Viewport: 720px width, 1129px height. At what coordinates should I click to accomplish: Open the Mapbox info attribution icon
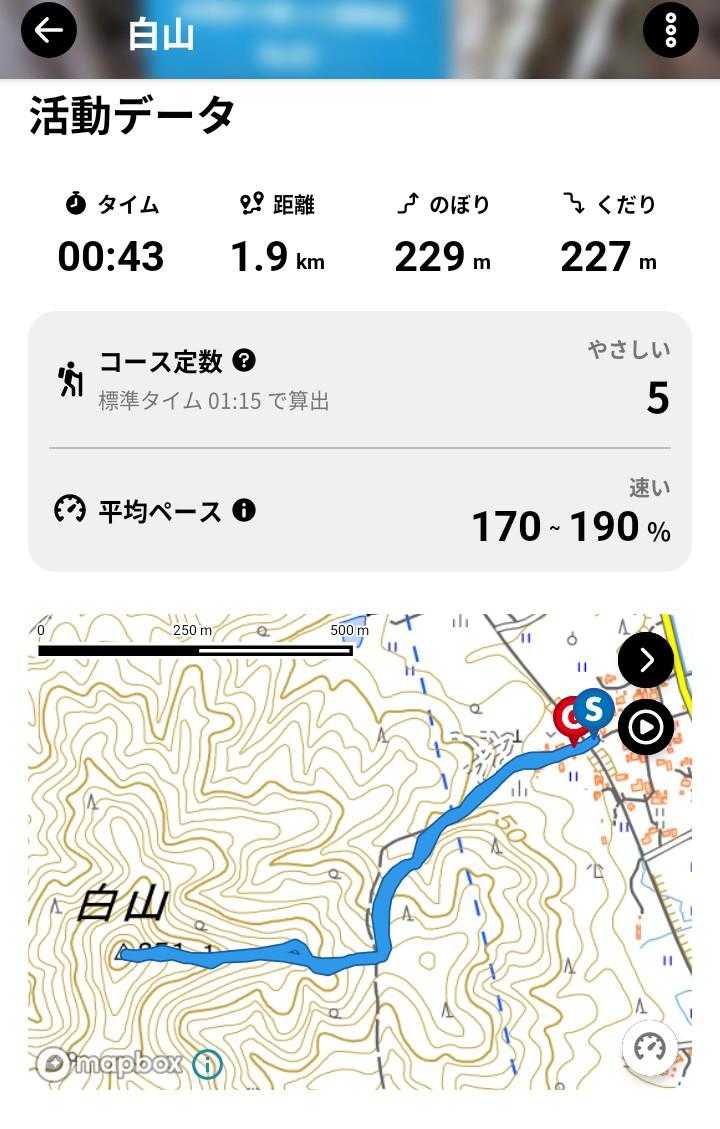coord(207,1063)
